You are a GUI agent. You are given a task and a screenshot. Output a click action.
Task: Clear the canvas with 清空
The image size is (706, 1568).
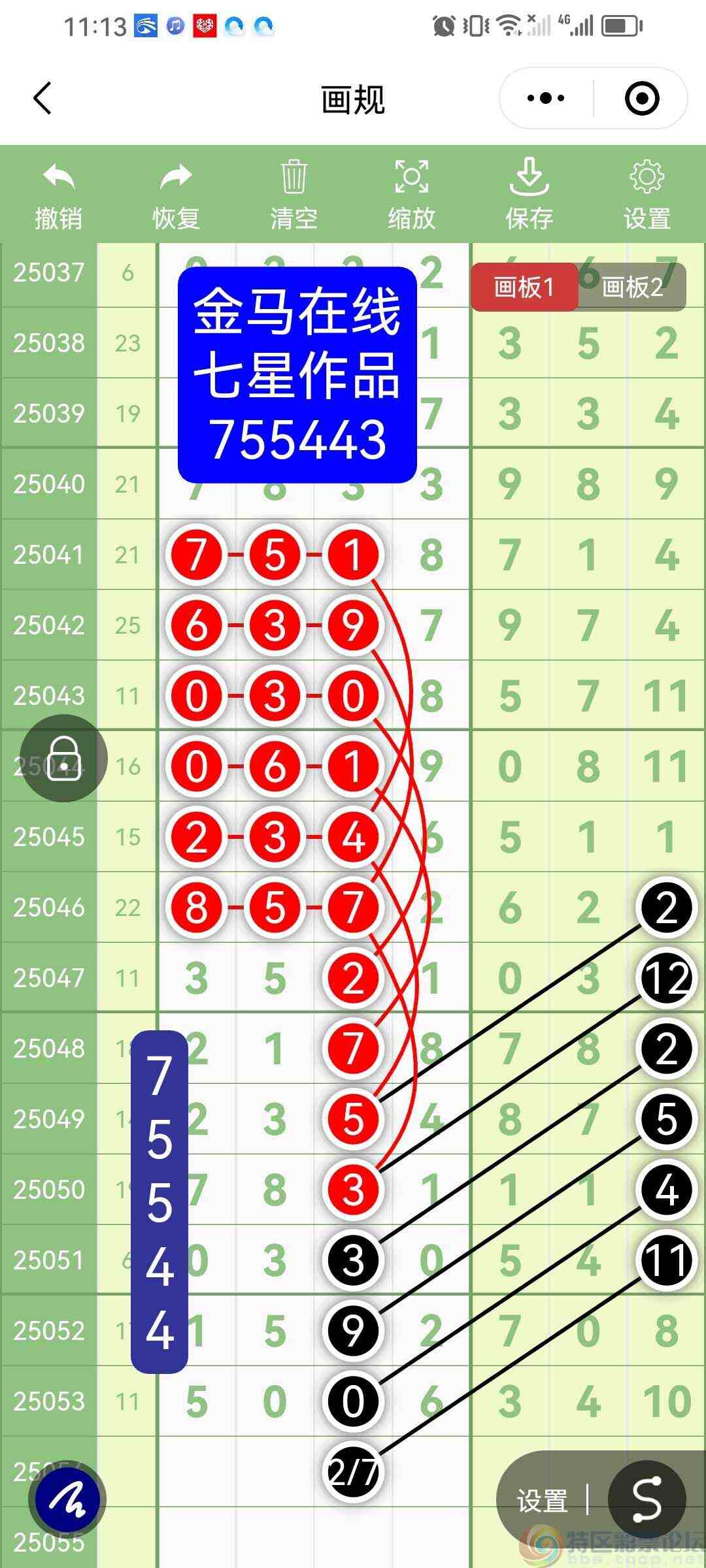294,195
